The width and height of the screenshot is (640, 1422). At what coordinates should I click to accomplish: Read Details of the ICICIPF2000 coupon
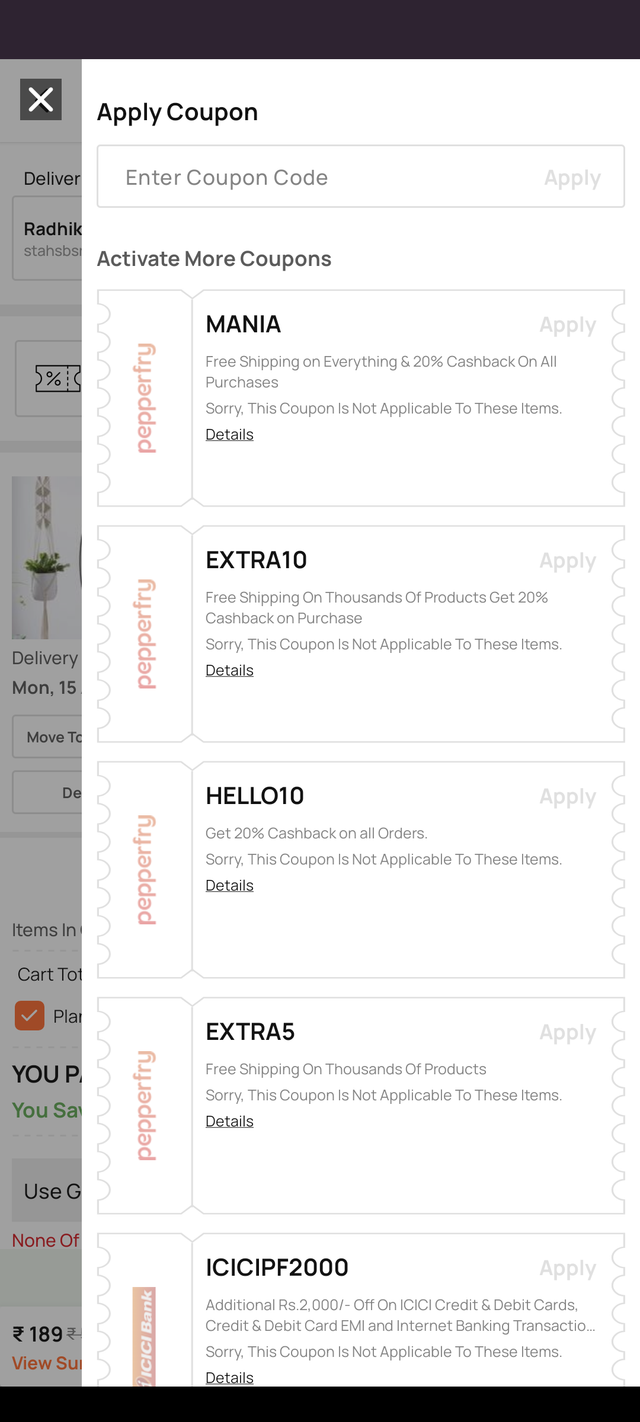tap(229, 1377)
